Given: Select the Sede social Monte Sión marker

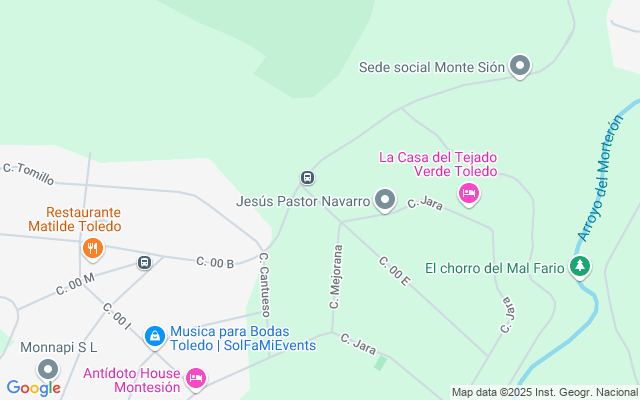Looking at the screenshot, I should [519, 68].
